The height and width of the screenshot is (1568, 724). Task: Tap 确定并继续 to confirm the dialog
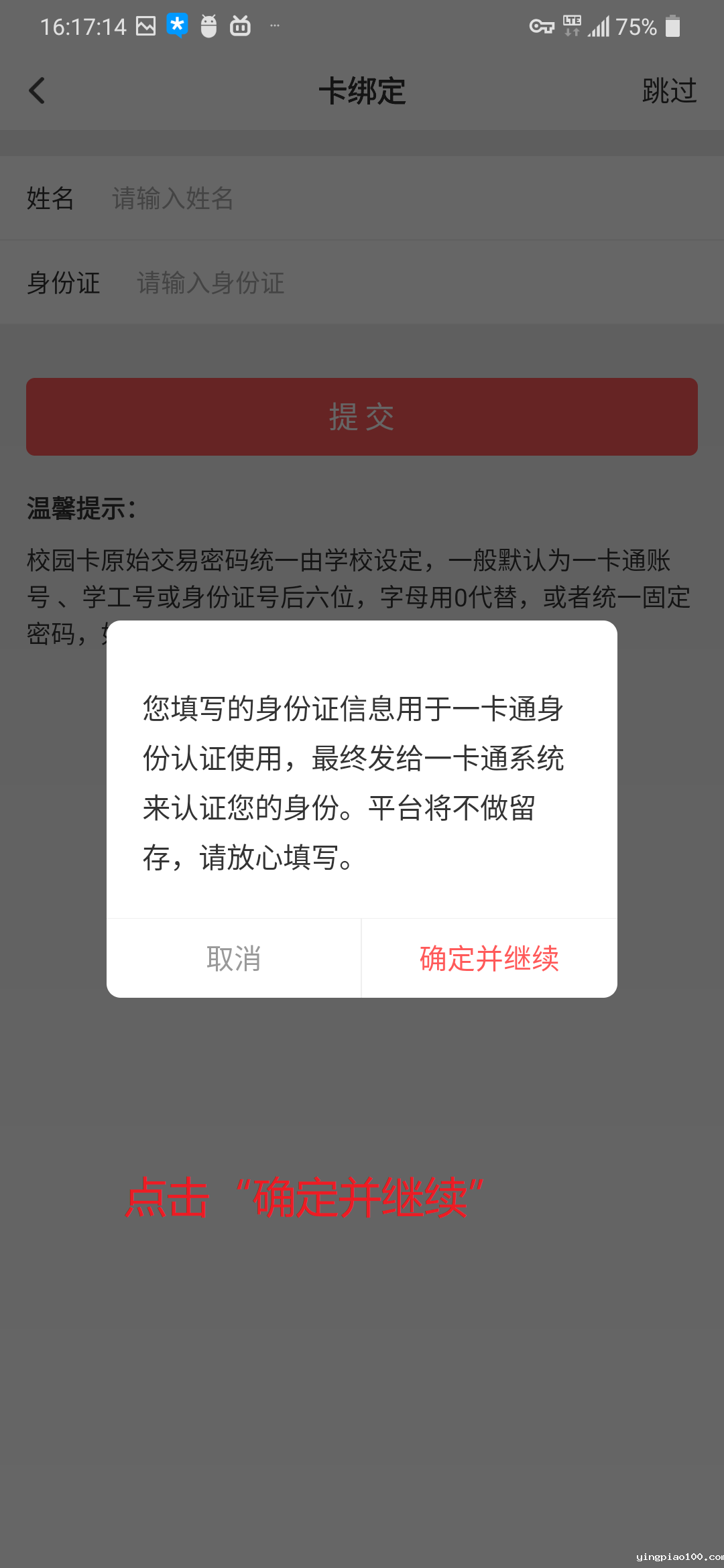point(489,958)
